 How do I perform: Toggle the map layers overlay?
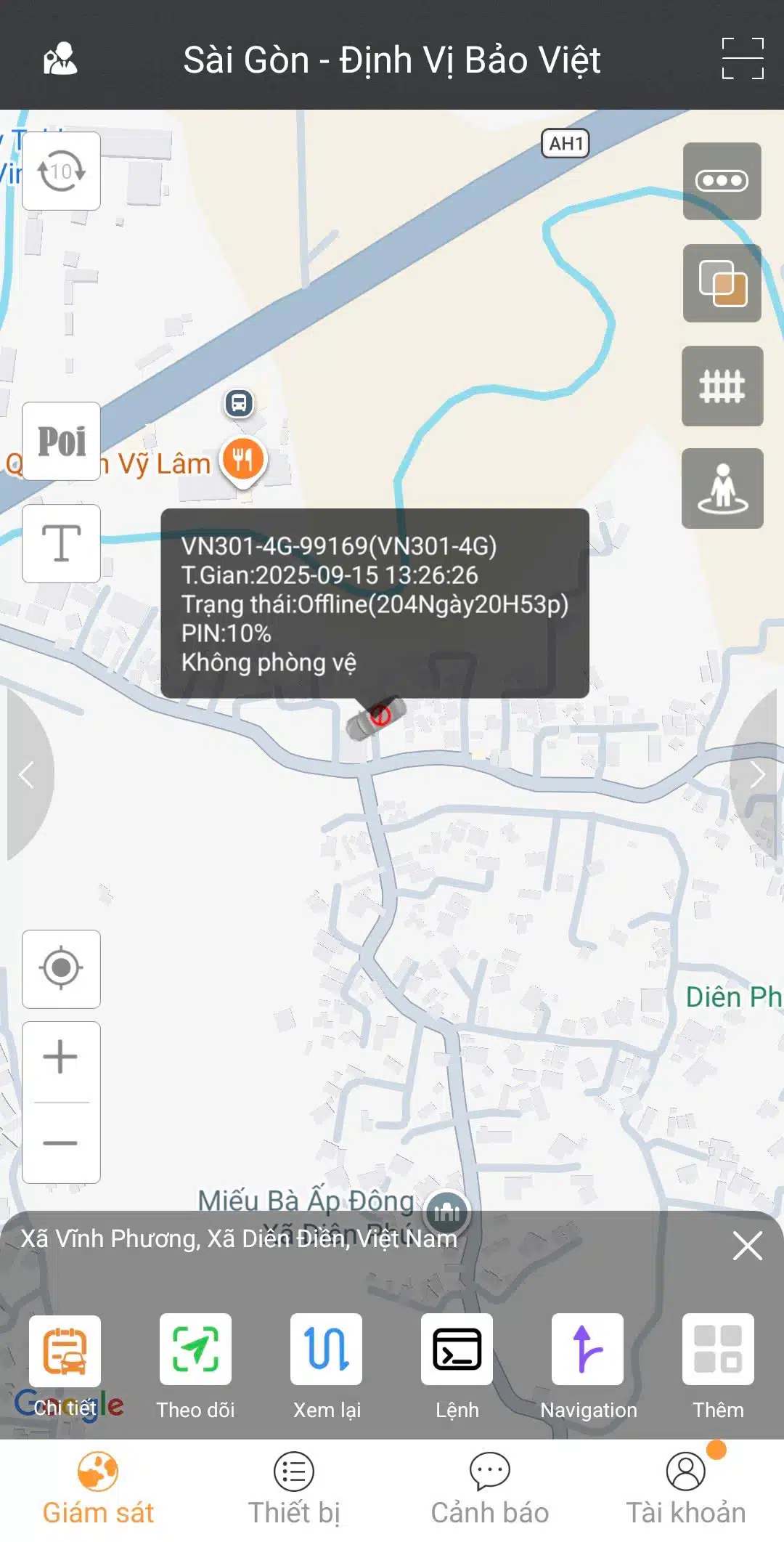coord(722,283)
